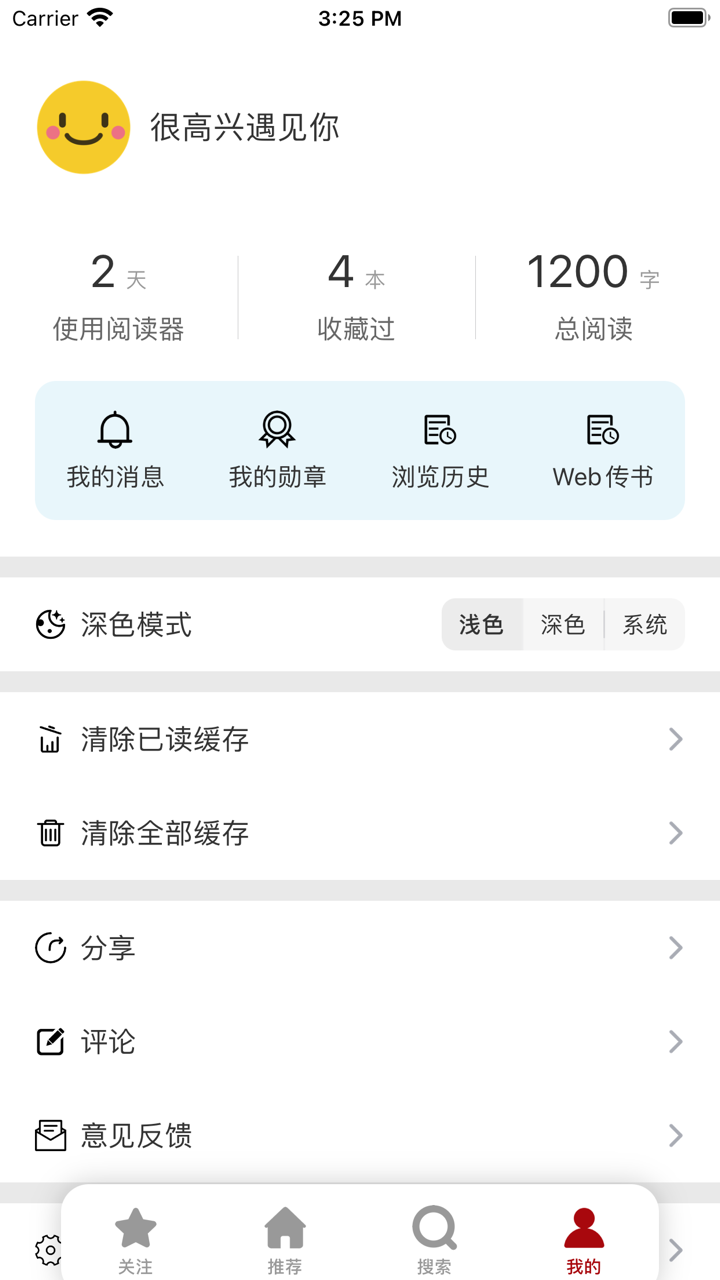The height and width of the screenshot is (1280, 720).
Task: View 我的勋章 medals
Action: pos(276,449)
